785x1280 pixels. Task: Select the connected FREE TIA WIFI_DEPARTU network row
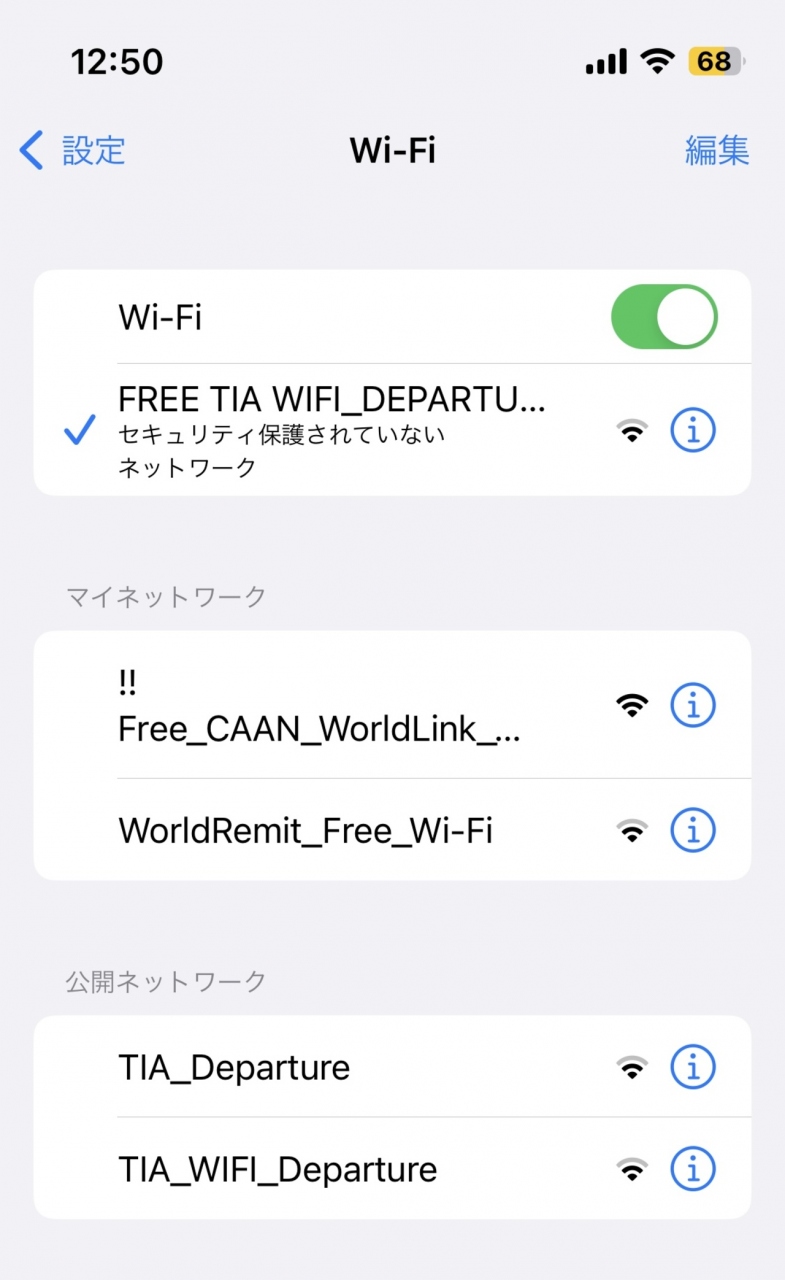point(330,431)
